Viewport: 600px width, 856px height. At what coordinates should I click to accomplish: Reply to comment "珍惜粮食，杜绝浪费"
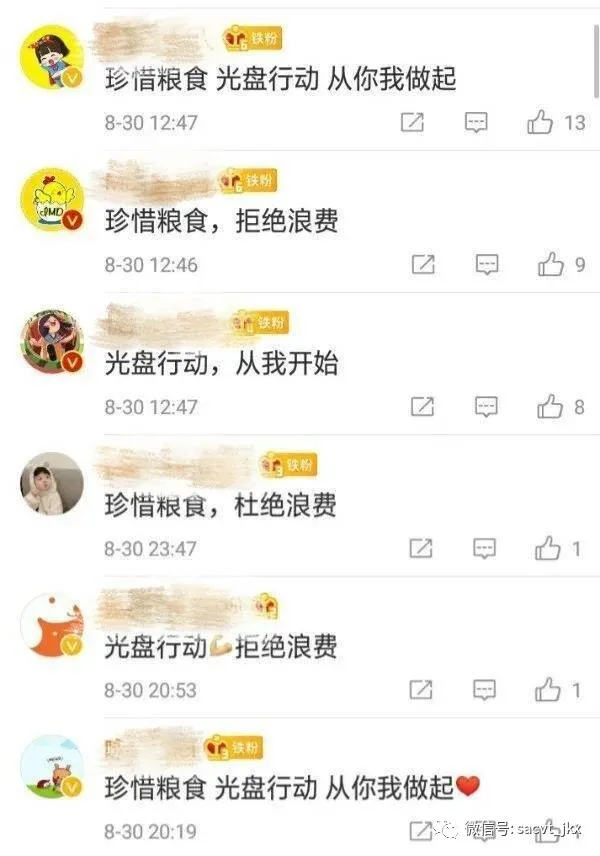pyautogui.click(x=485, y=549)
